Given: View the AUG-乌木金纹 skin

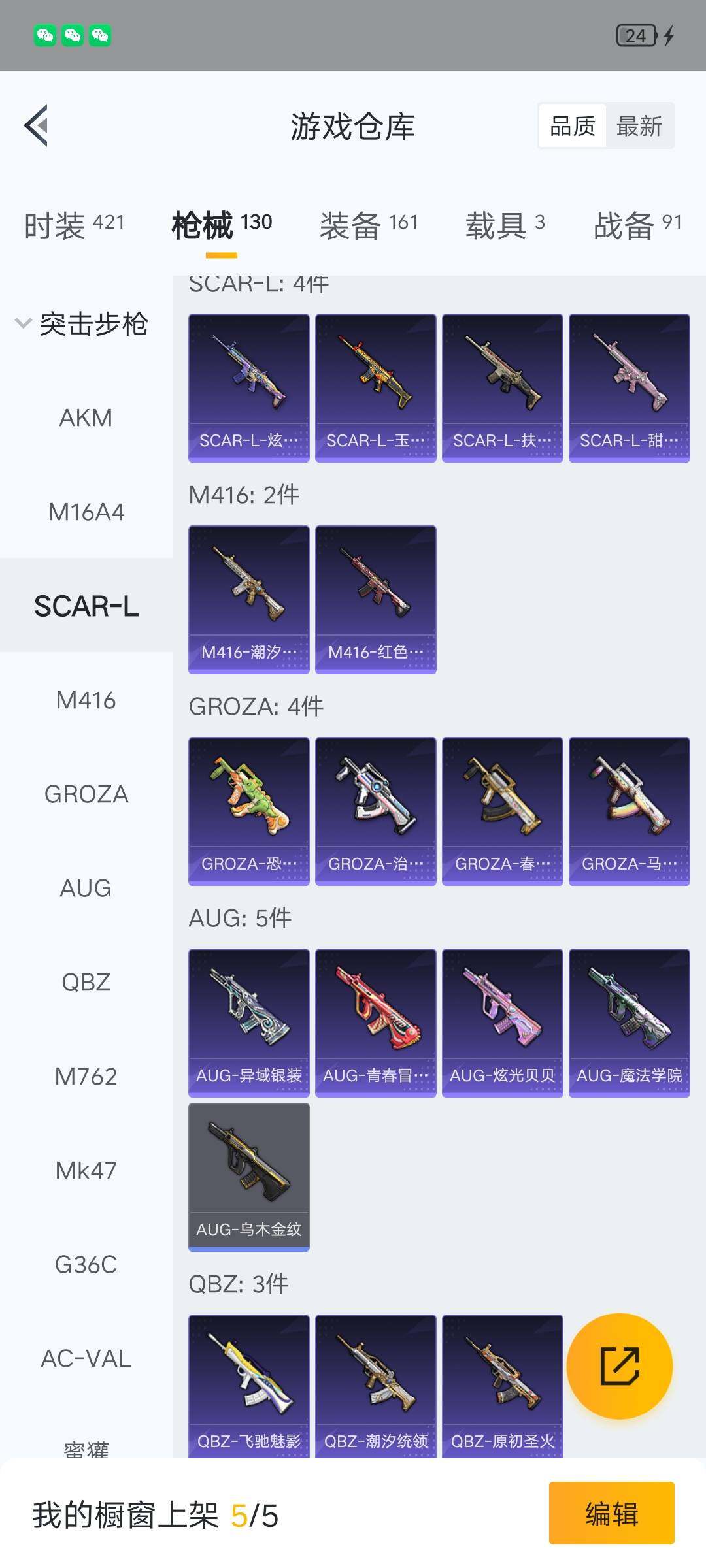Looking at the screenshot, I should pos(248,1177).
